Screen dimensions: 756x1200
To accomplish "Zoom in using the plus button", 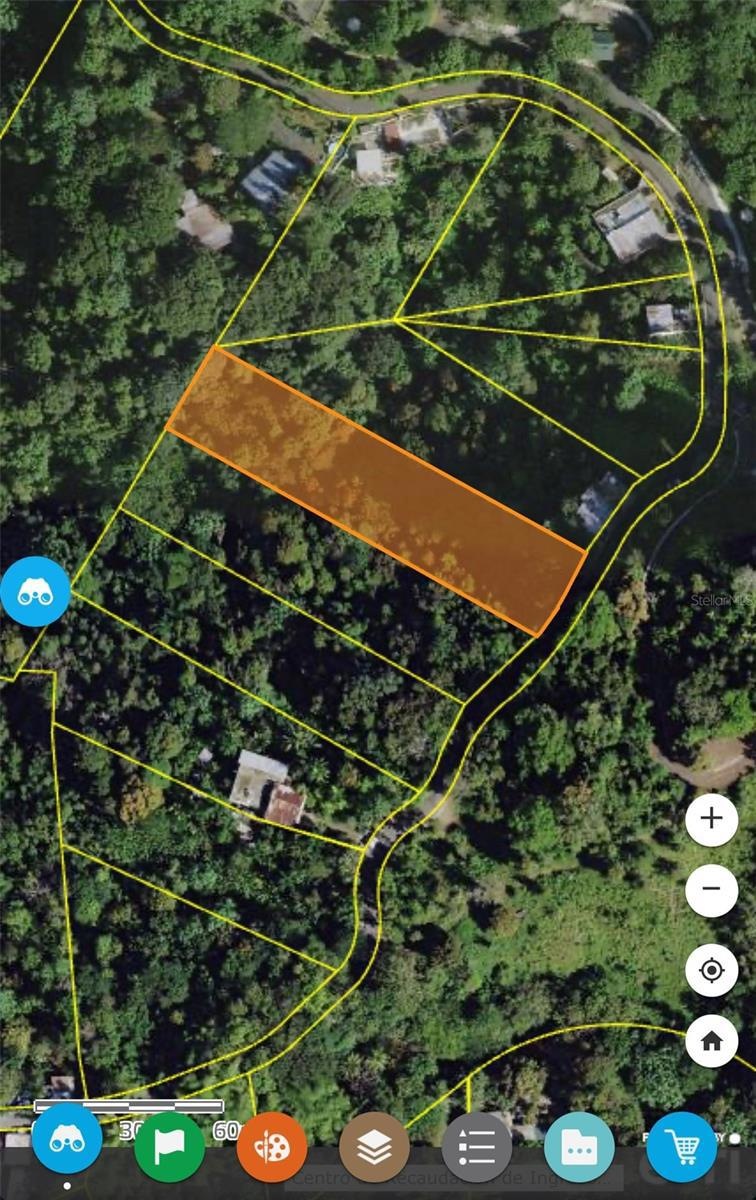I will pos(711,817).
